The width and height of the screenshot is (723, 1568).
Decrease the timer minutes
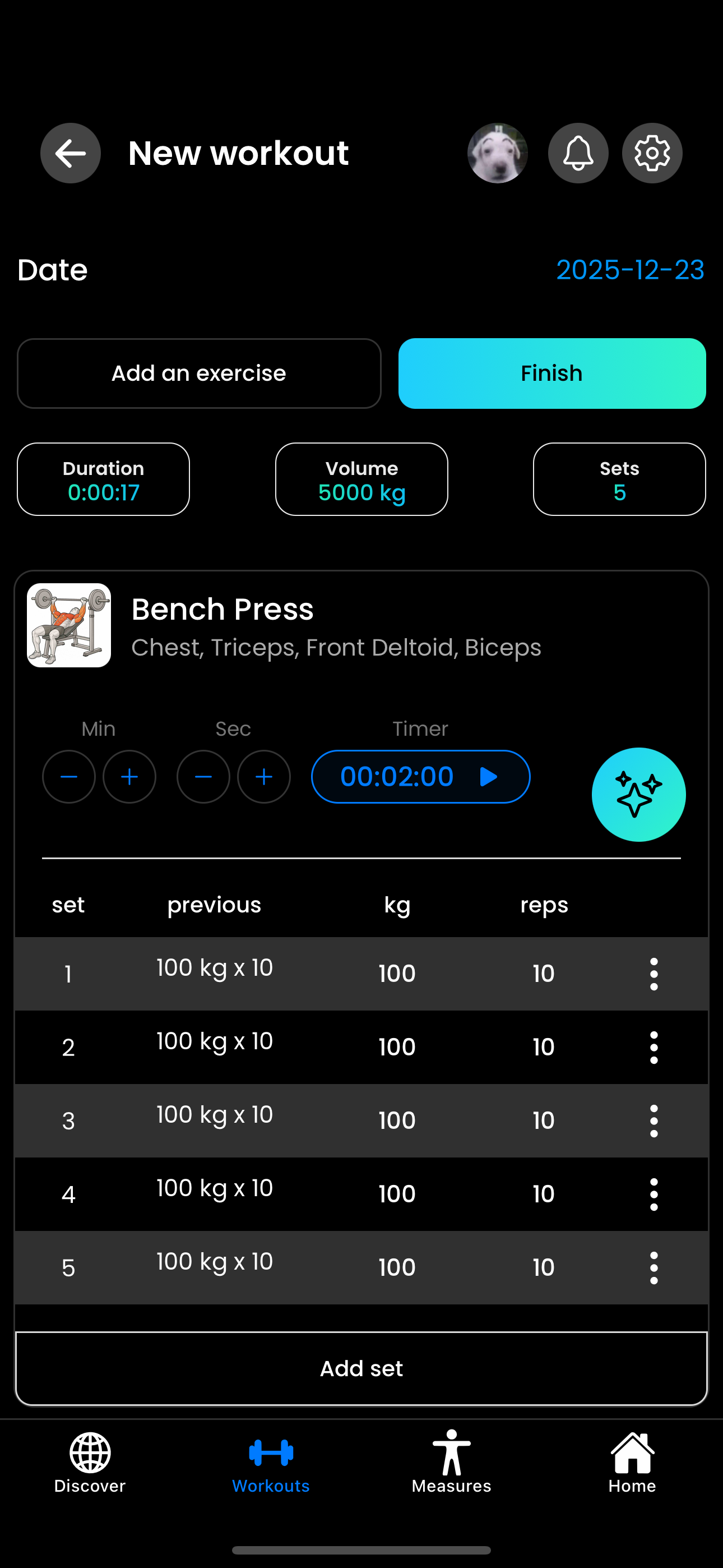(69, 777)
